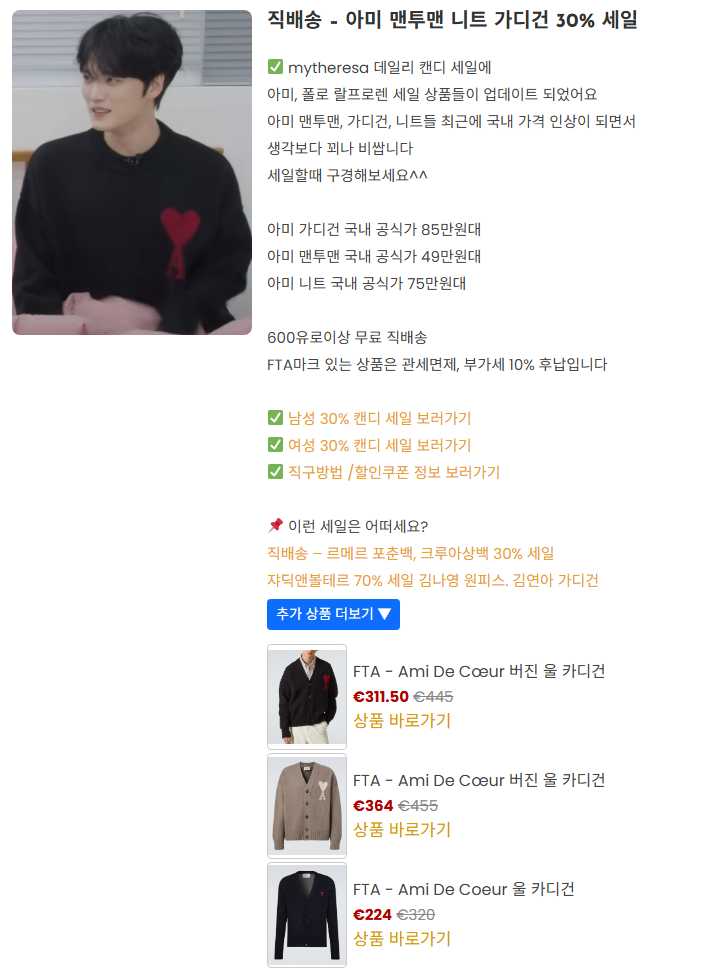The image size is (702, 977).
Task: Tap 상품 바로가기 for the €364 cardigan
Action: coord(402,830)
